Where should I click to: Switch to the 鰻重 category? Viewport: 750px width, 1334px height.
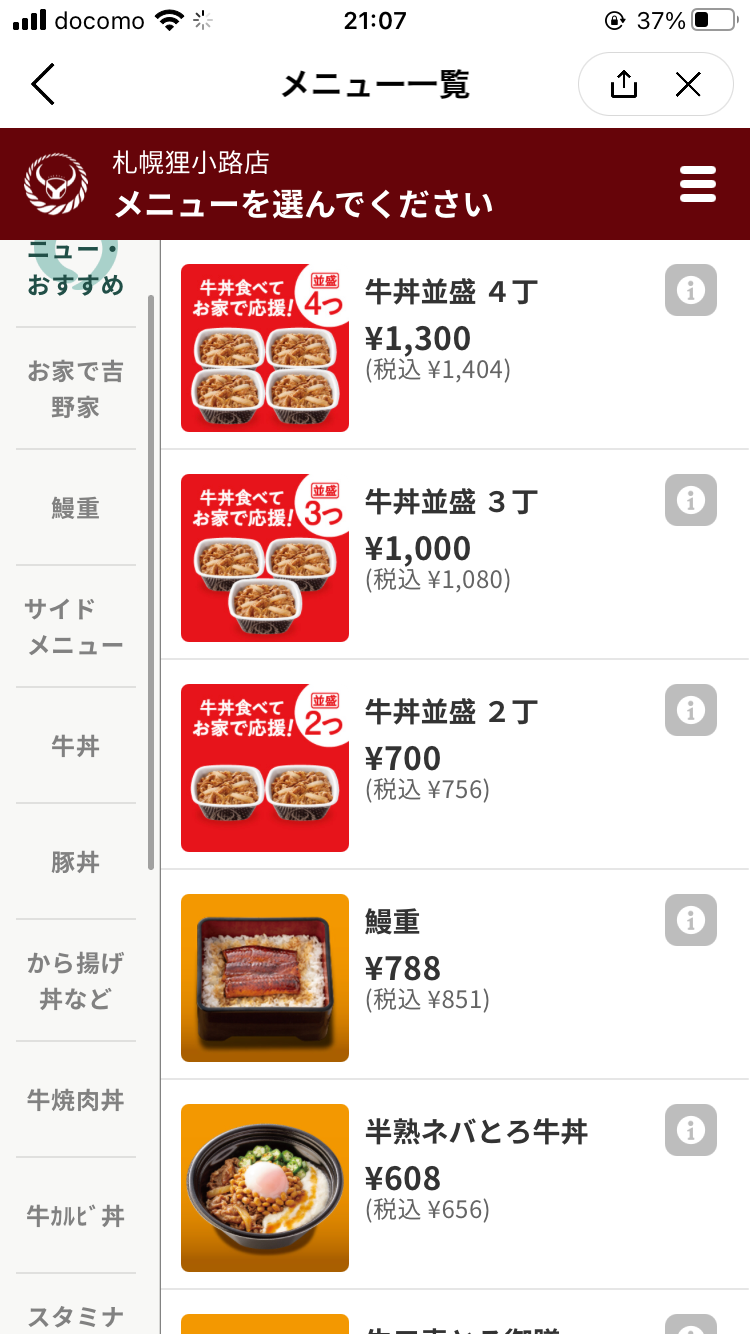coord(76,507)
